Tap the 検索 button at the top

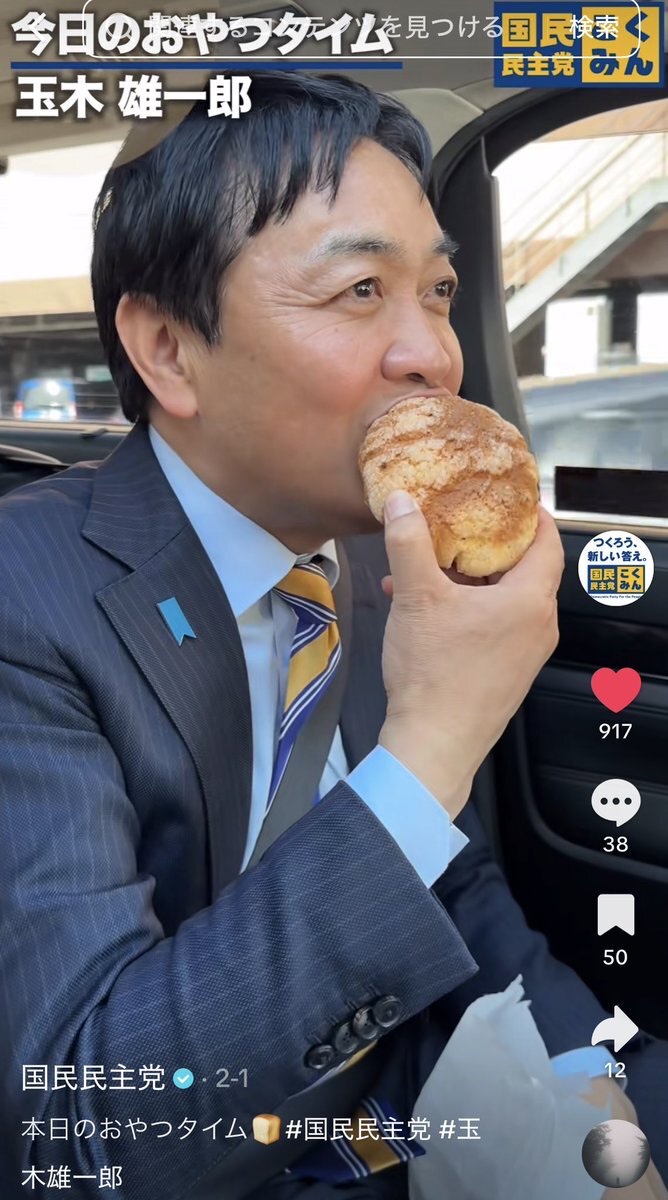click(594, 27)
